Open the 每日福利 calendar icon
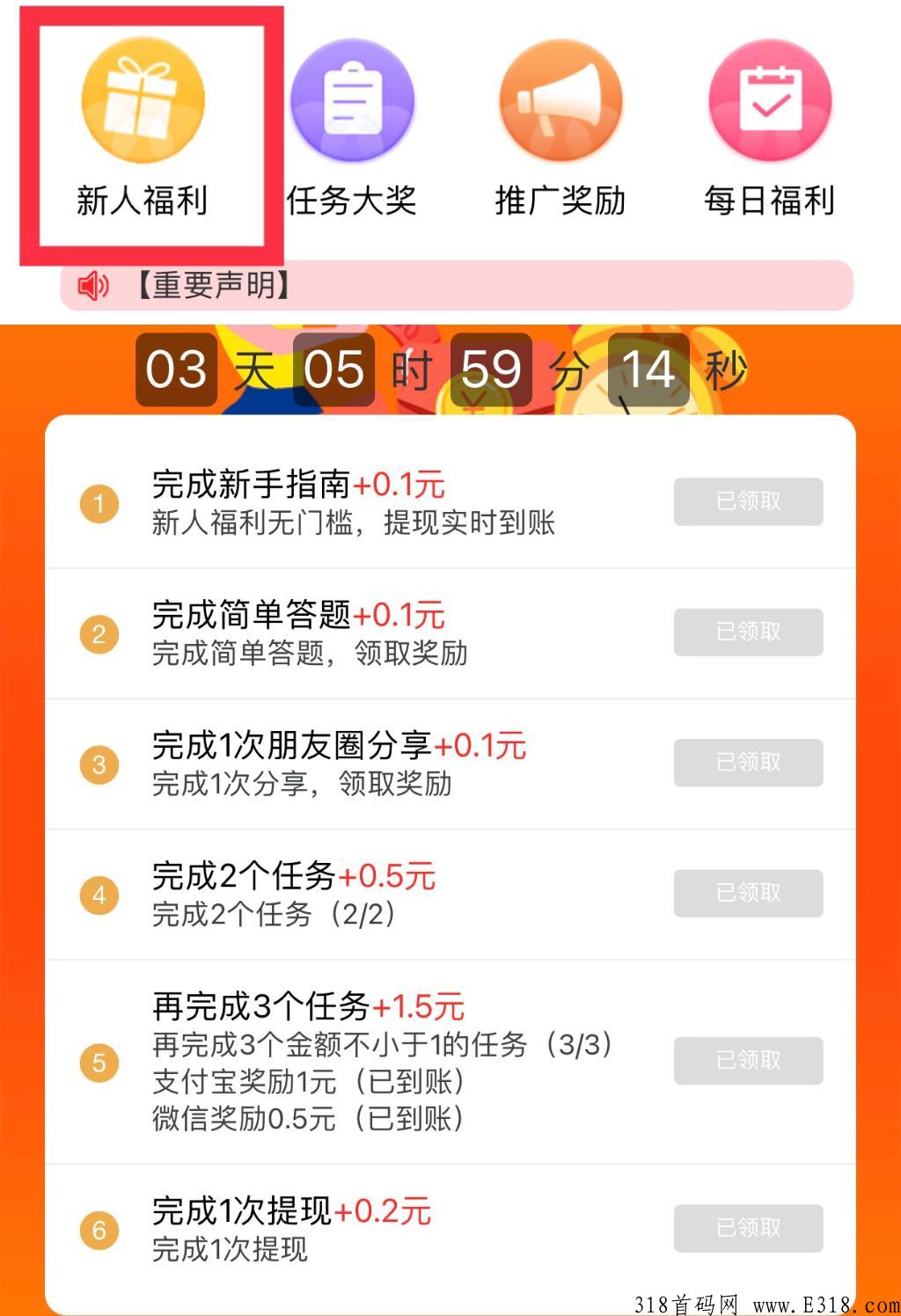901x1316 pixels. (x=767, y=99)
